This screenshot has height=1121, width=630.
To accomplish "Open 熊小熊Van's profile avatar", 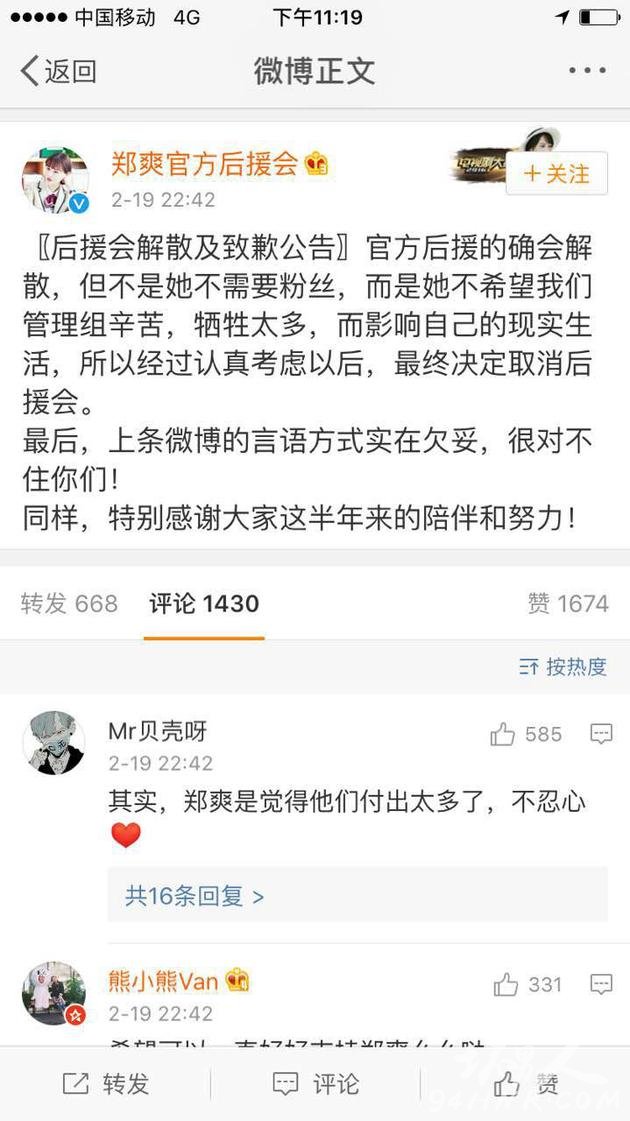I will (54, 994).
